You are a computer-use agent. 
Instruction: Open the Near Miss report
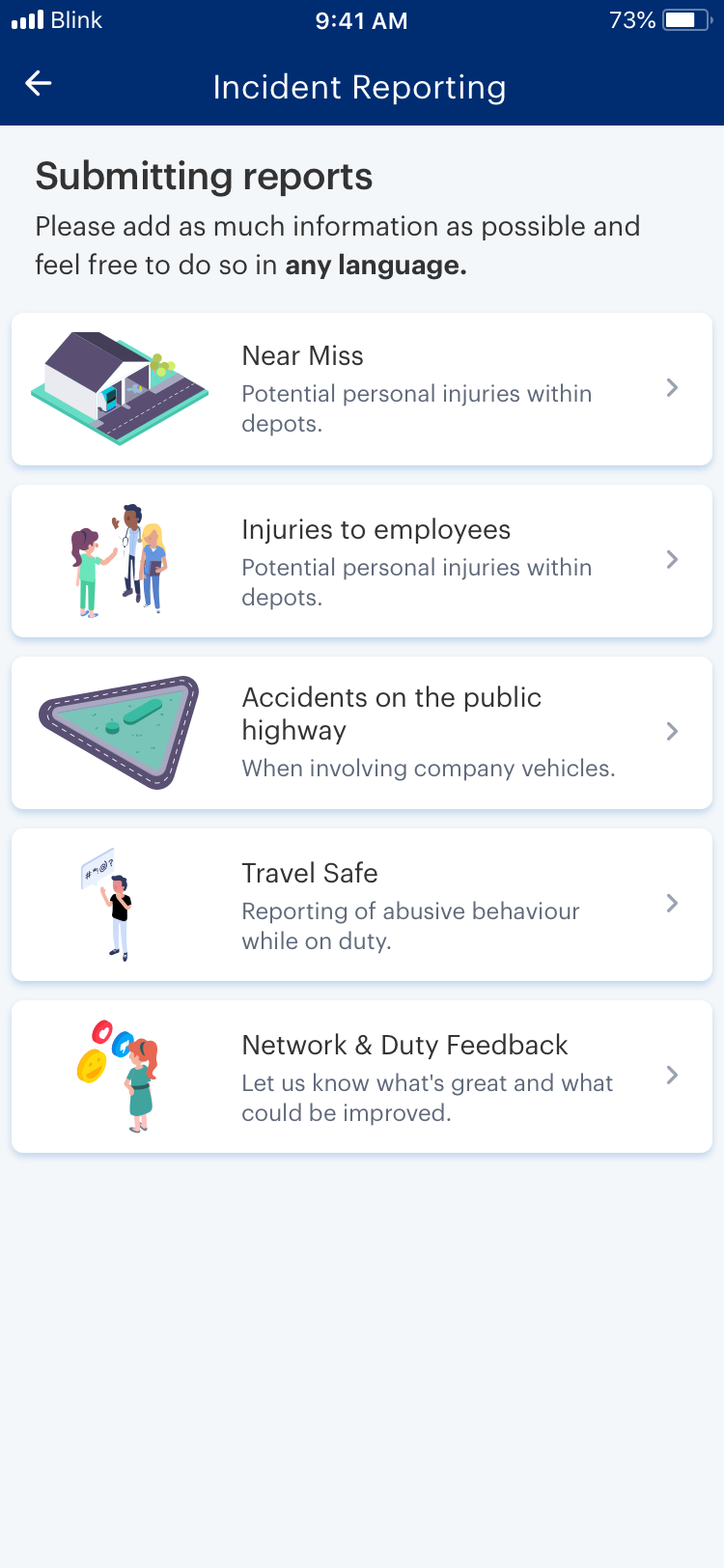click(362, 389)
